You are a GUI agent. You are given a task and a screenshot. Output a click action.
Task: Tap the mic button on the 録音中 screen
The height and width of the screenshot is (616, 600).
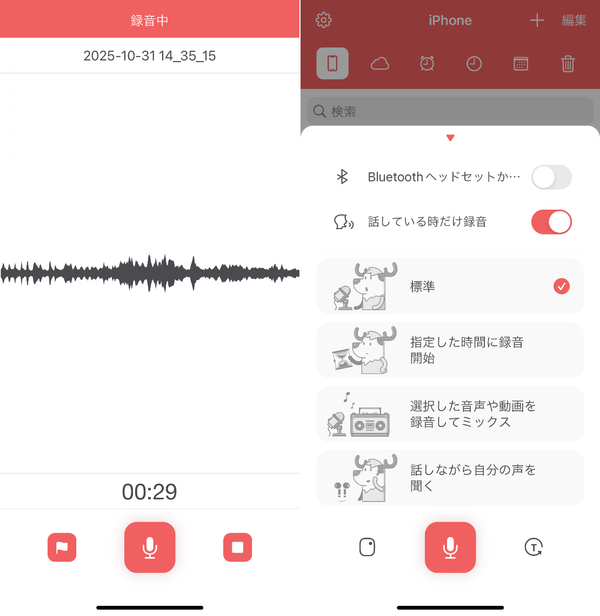coord(150,547)
